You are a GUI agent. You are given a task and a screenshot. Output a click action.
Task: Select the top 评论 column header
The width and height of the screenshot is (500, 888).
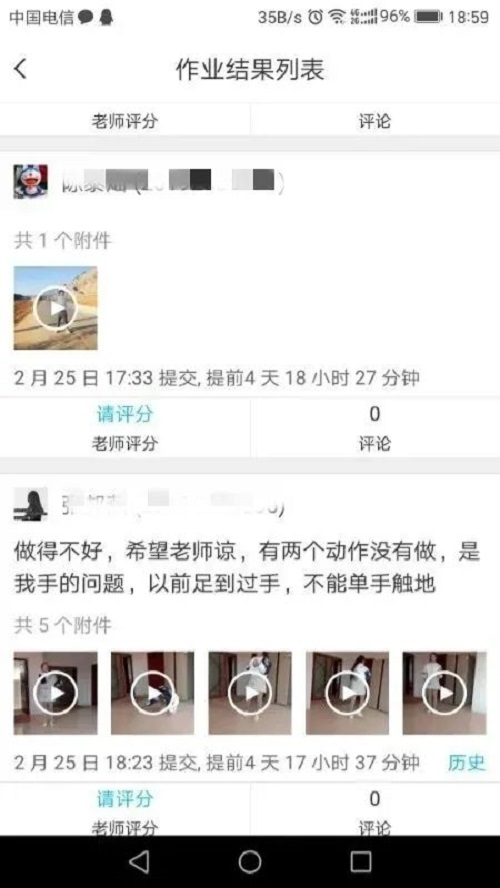click(374, 121)
